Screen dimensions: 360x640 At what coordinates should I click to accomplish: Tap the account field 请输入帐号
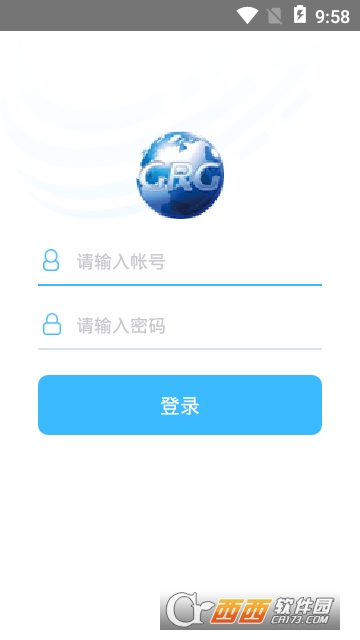point(180,261)
